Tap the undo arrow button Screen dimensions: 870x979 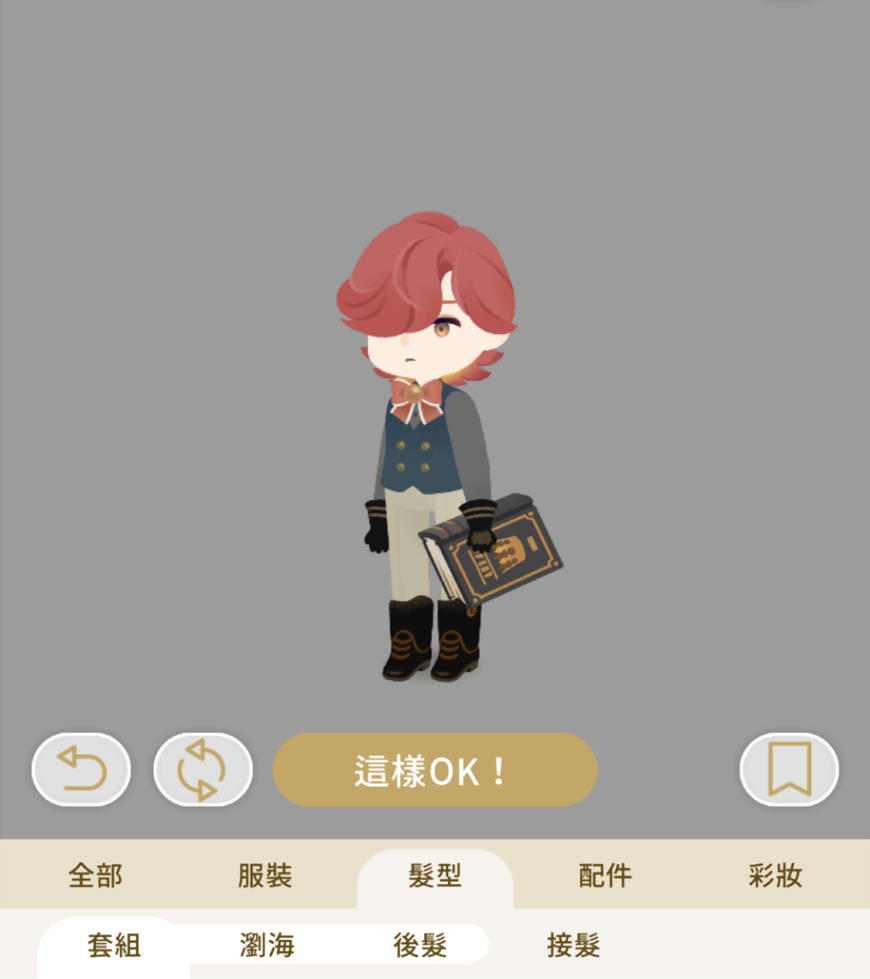[81, 770]
